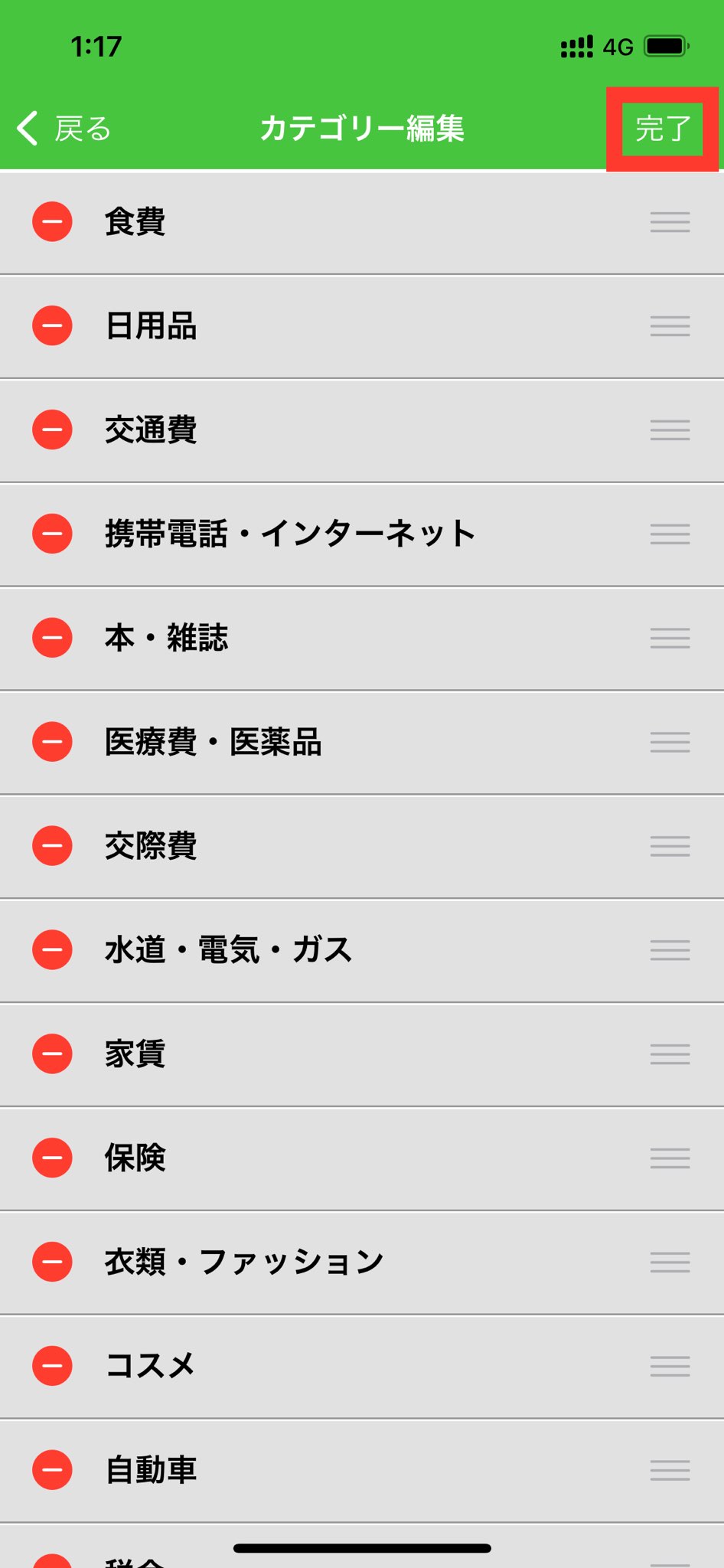Remove the 衣類・ファッション category
The image size is (724, 1568).
(52, 1262)
